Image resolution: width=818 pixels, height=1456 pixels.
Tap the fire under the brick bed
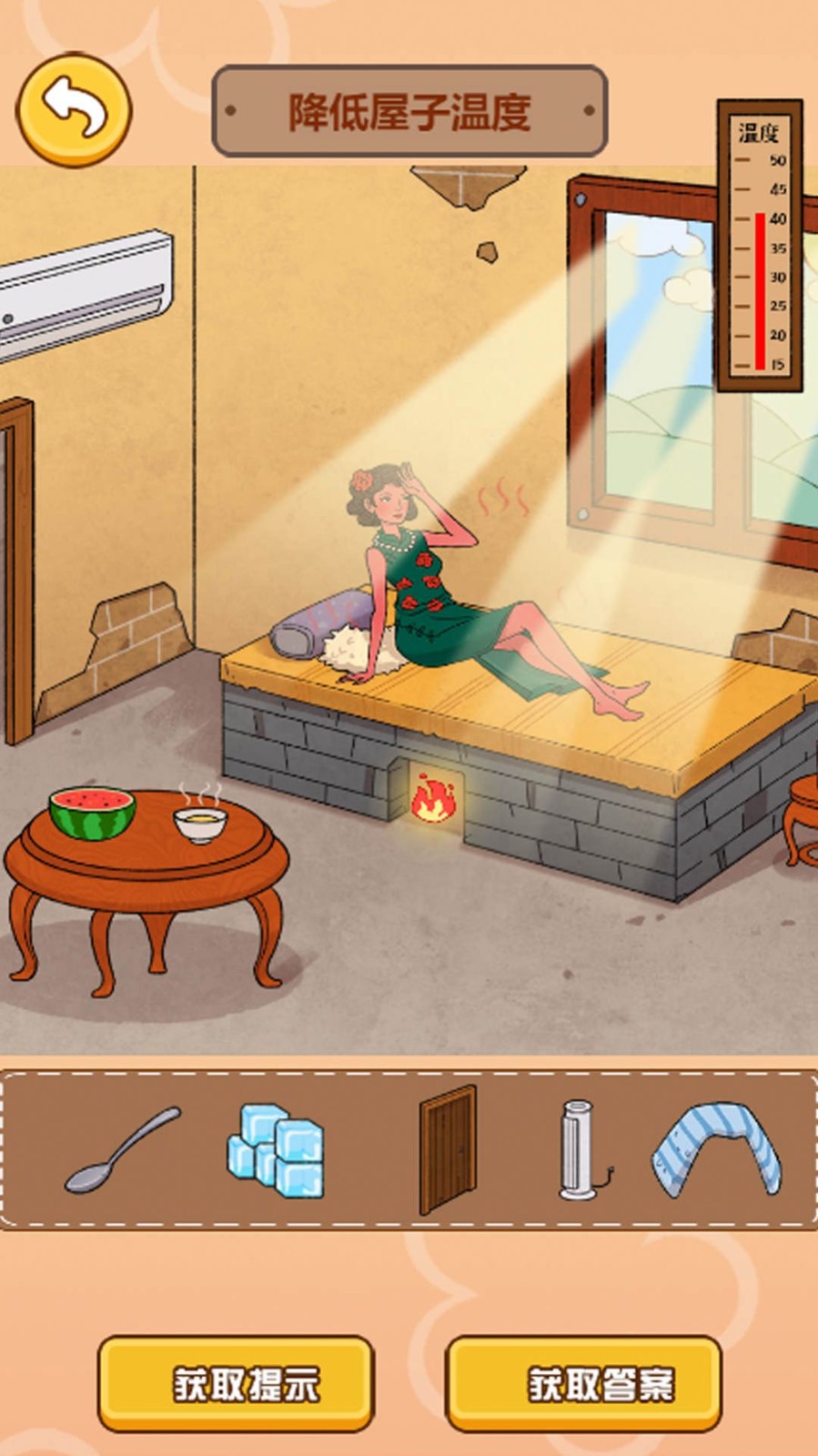(x=434, y=797)
